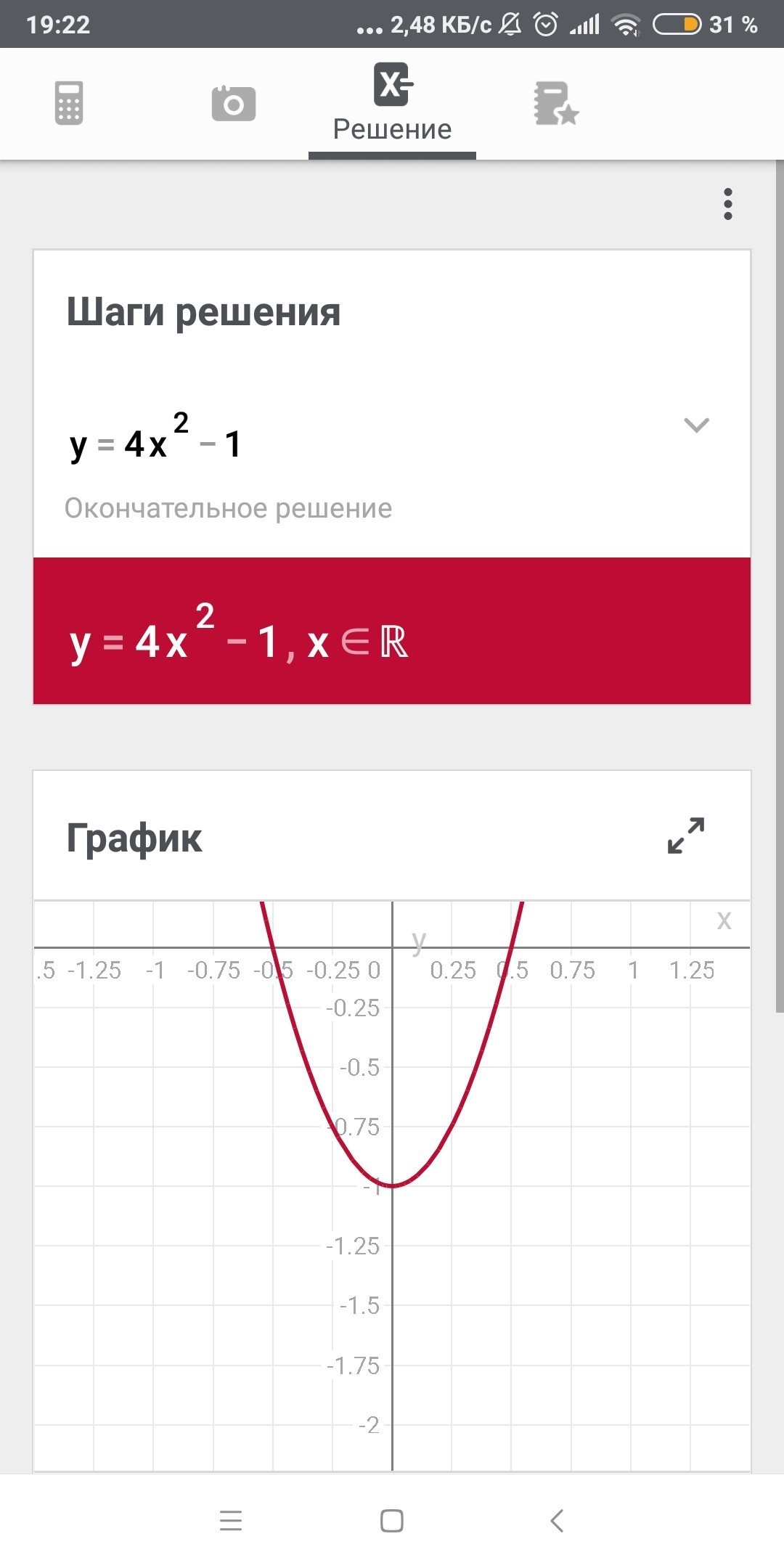Go to the home screen

392,1520
